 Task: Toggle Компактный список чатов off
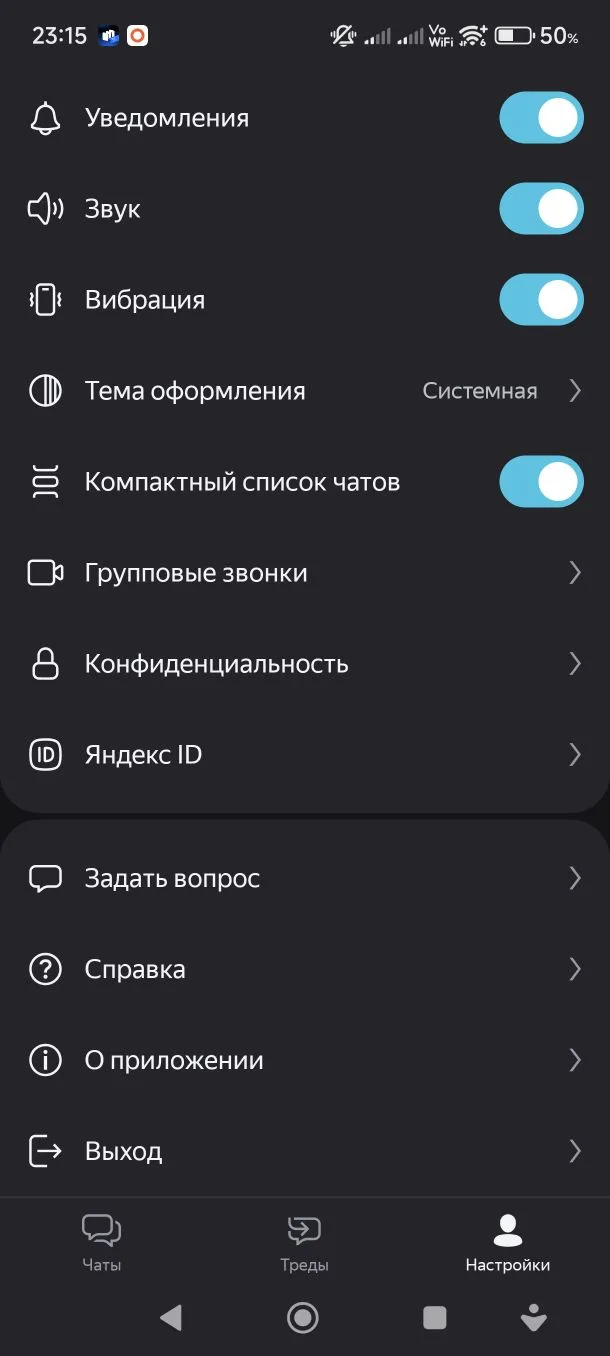[x=541, y=482]
